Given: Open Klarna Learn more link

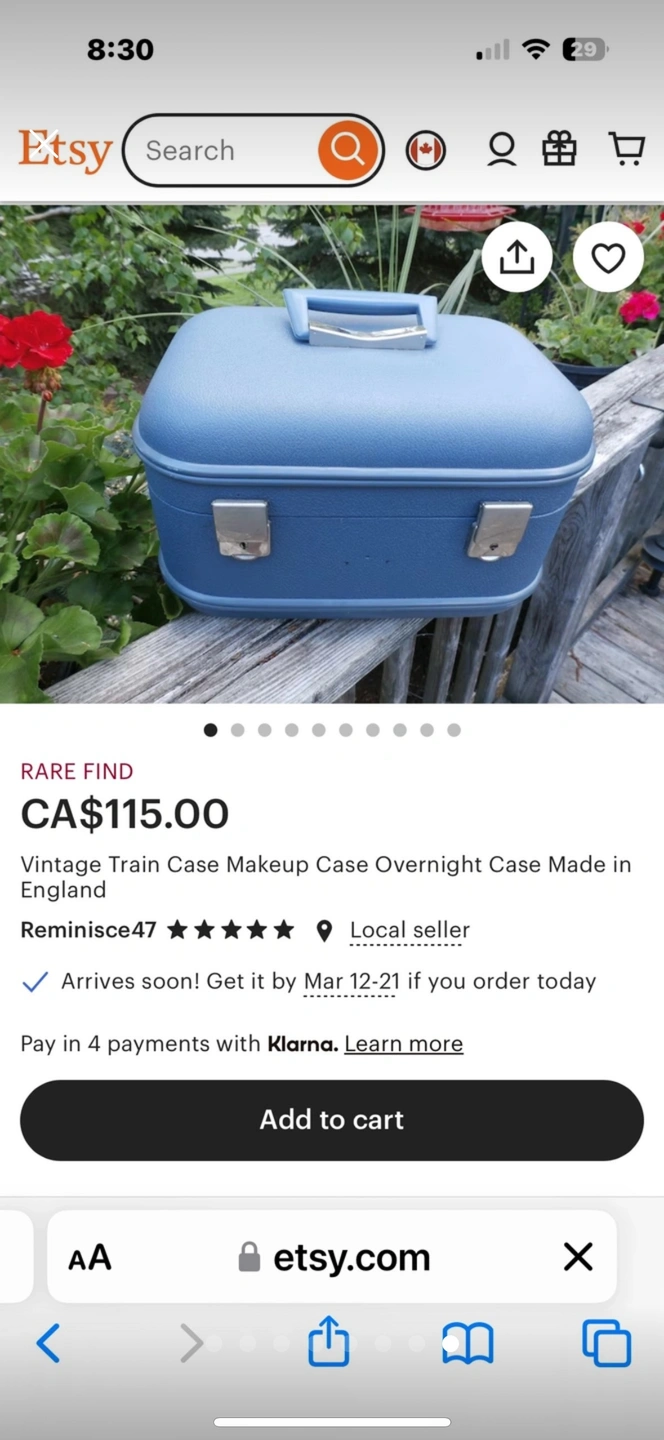Looking at the screenshot, I should pyautogui.click(x=403, y=1044).
